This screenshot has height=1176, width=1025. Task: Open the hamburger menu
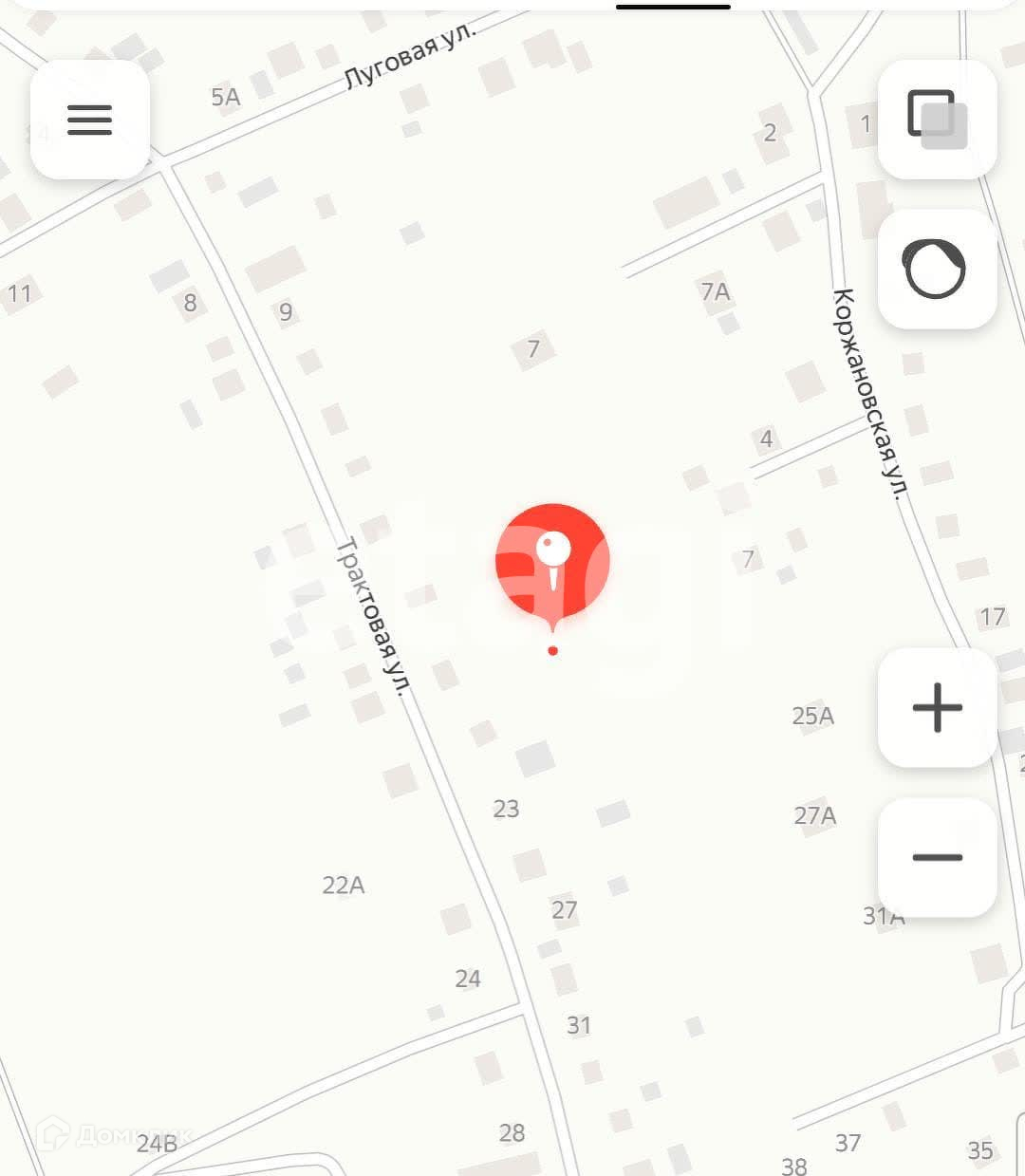pos(90,120)
